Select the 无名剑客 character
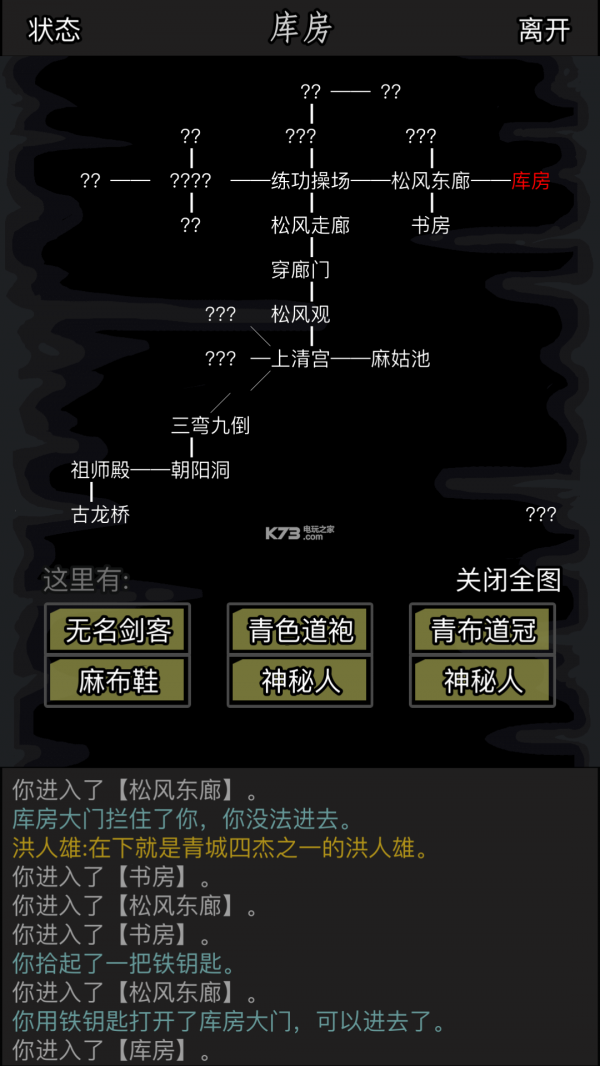 tap(118, 630)
